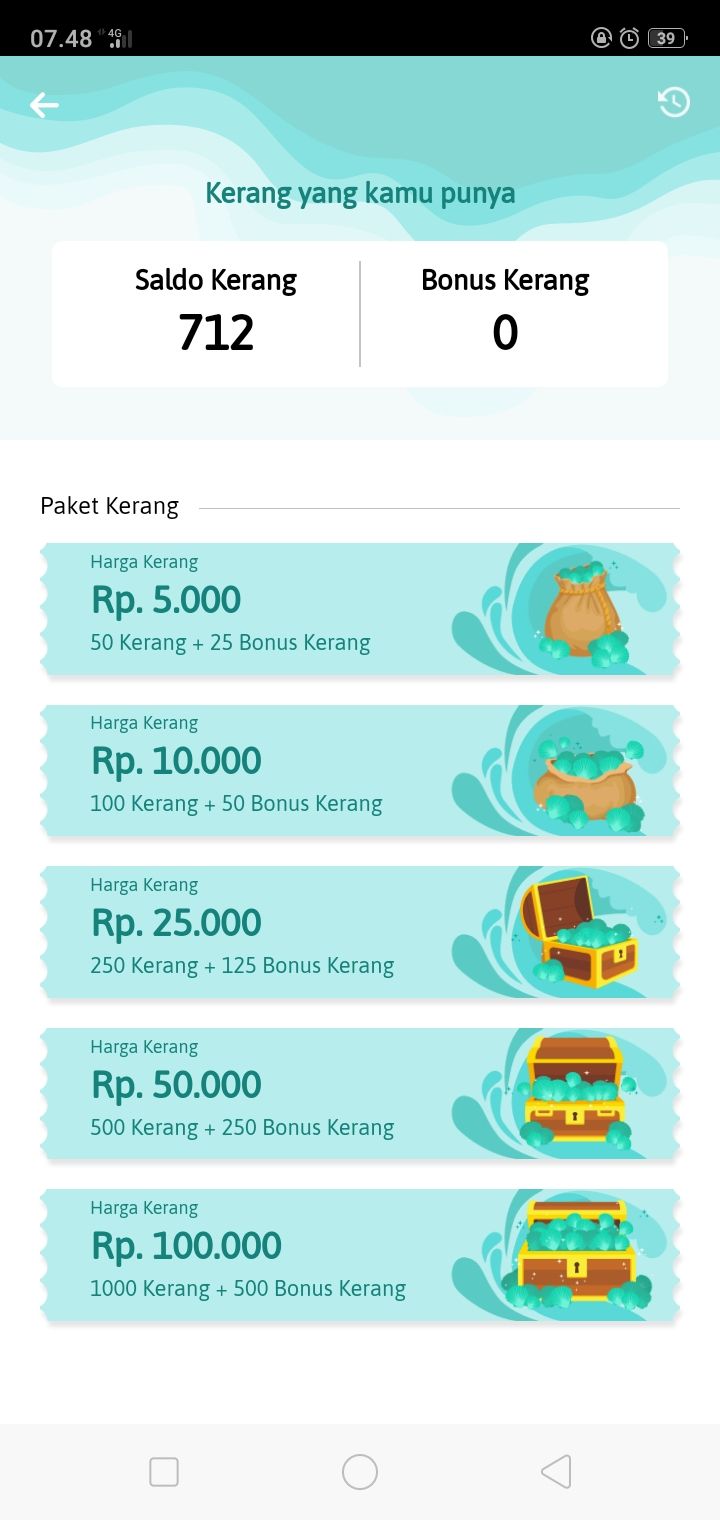Select the Rp. 5.000 Kerang package
The image size is (720, 1520).
pyautogui.click(x=360, y=609)
